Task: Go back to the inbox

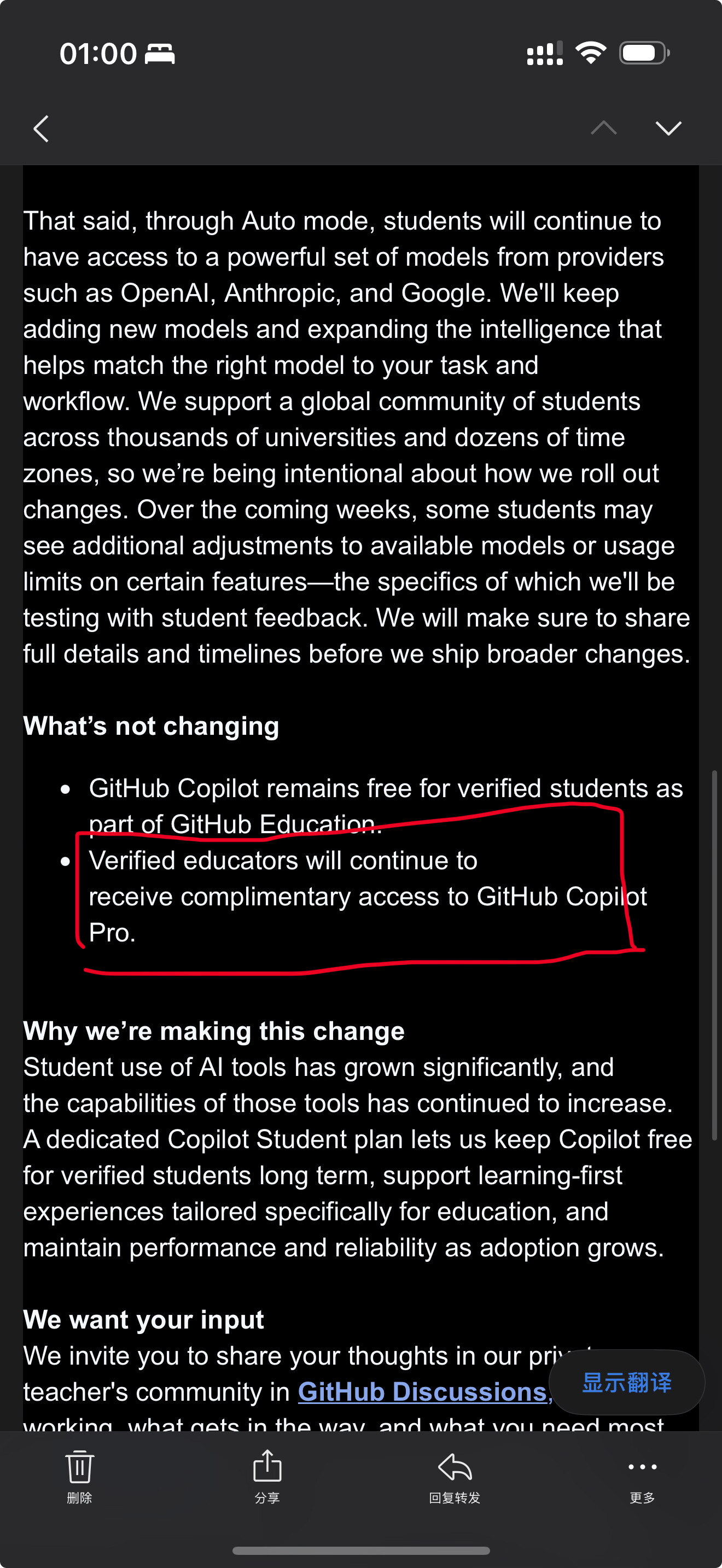Action: tap(42, 128)
